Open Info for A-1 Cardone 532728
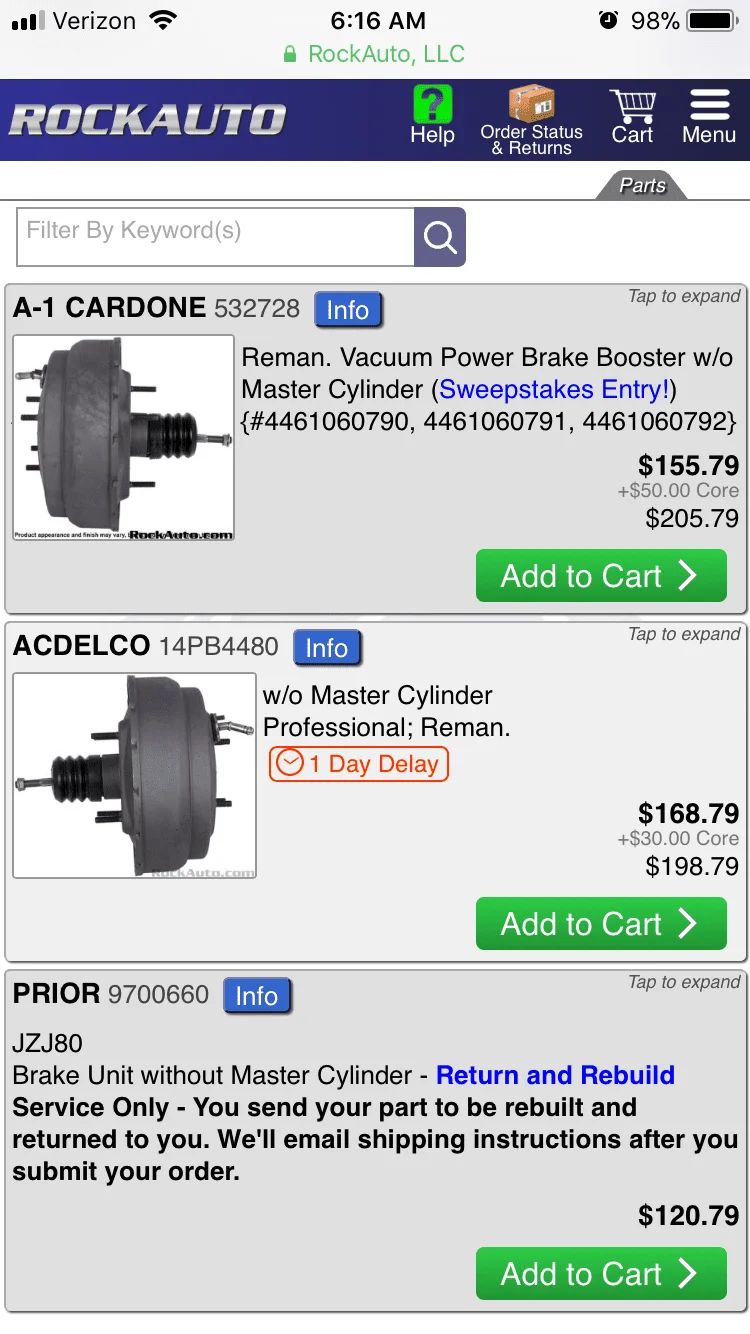Screen dimensions: 750x1334 click(x=347, y=310)
